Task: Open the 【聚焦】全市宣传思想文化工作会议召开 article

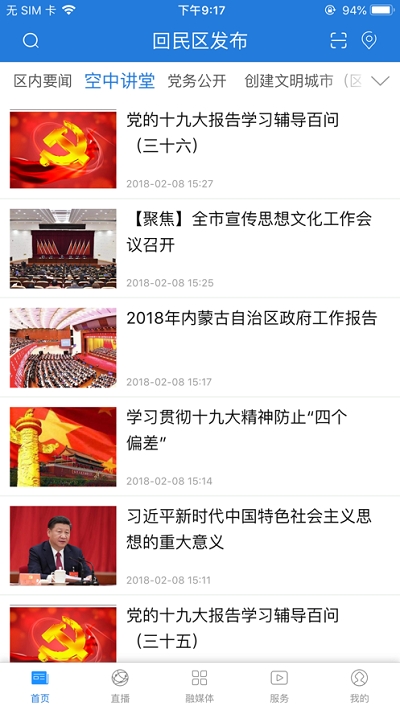Action: pos(200,249)
